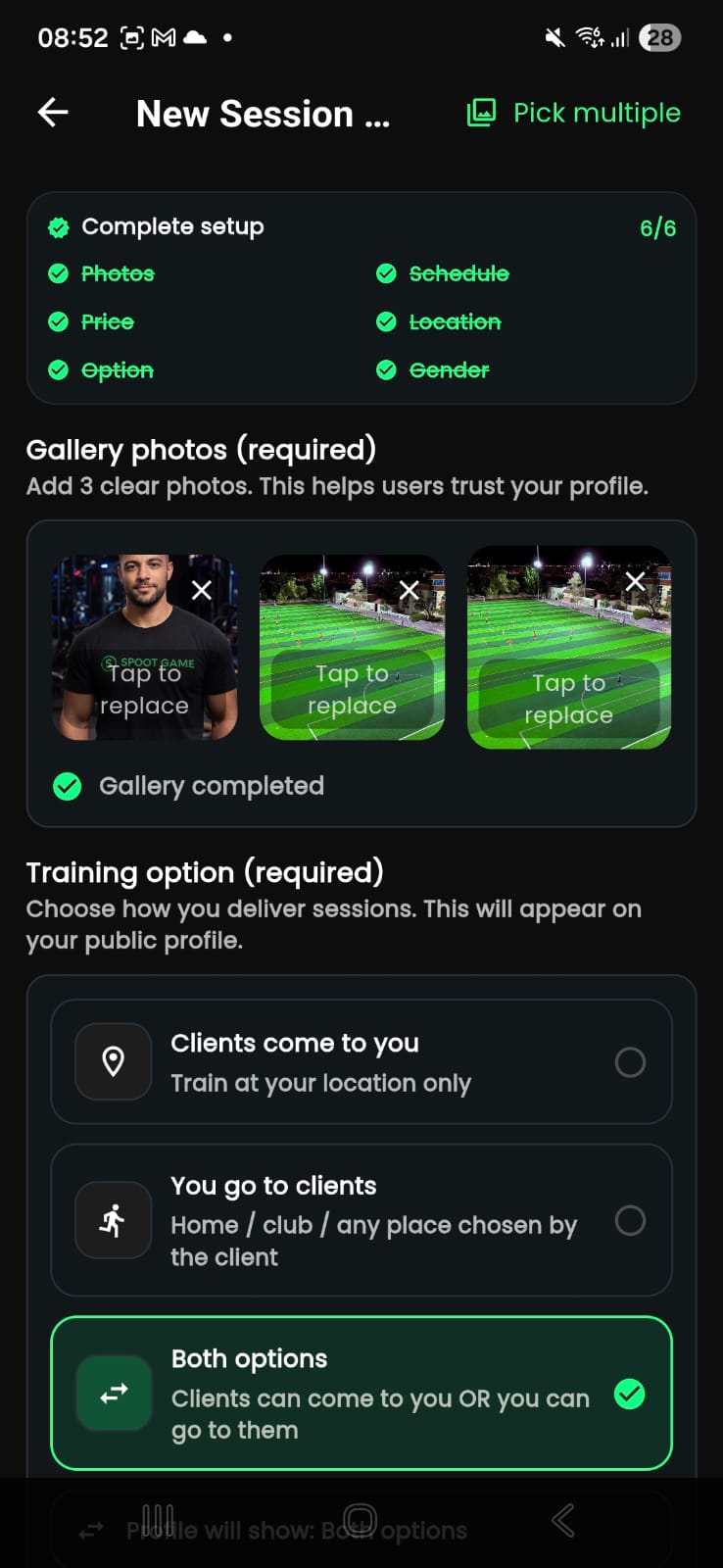Tap the running person icon on You go to clients
The height and width of the screenshot is (1568, 723).
(113, 1220)
